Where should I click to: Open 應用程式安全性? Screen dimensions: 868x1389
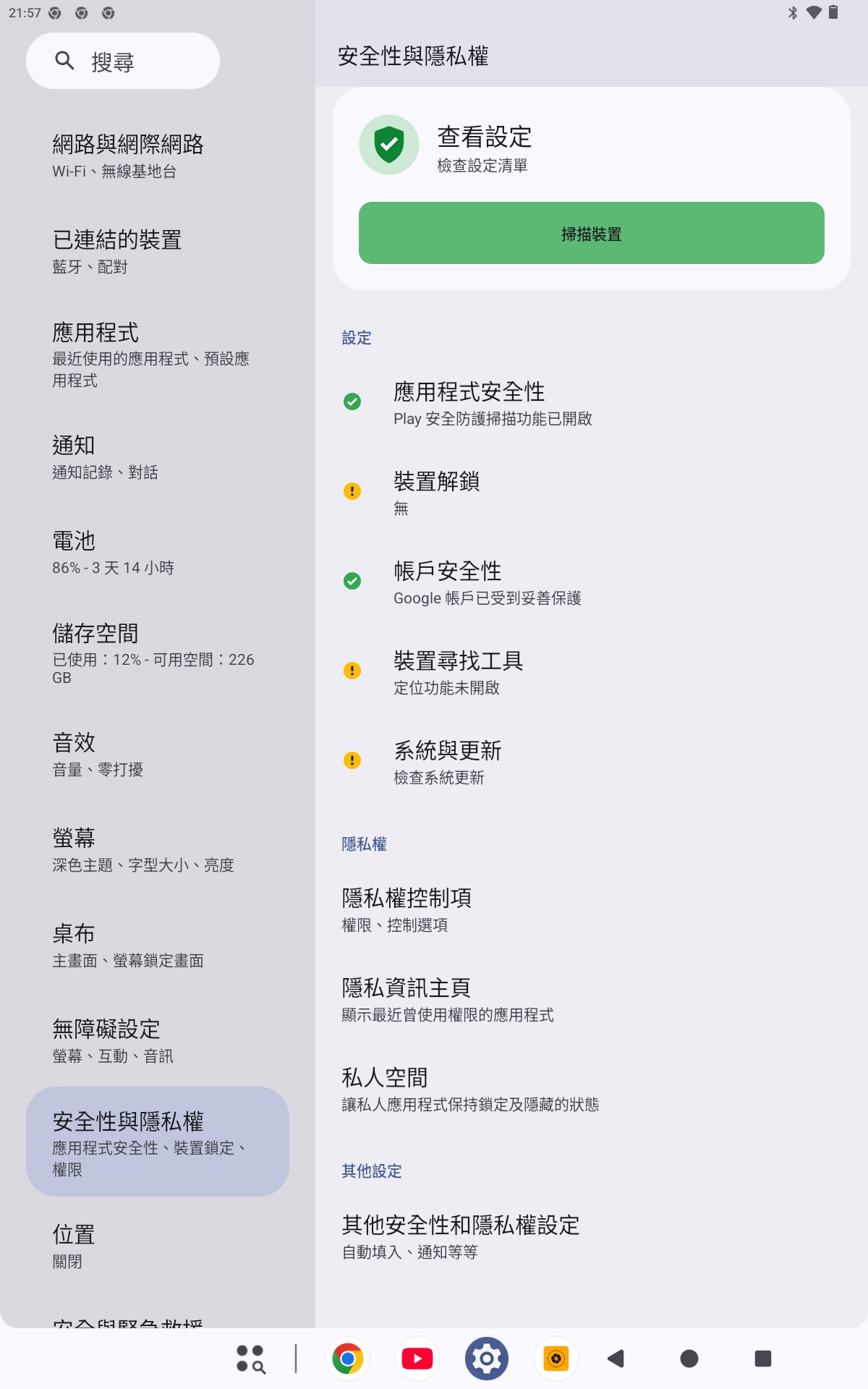click(x=492, y=403)
